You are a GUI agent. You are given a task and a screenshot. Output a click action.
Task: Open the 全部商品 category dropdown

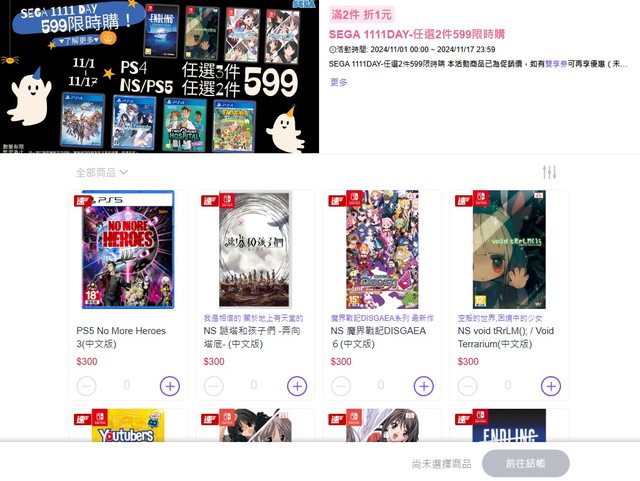[x=102, y=172]
